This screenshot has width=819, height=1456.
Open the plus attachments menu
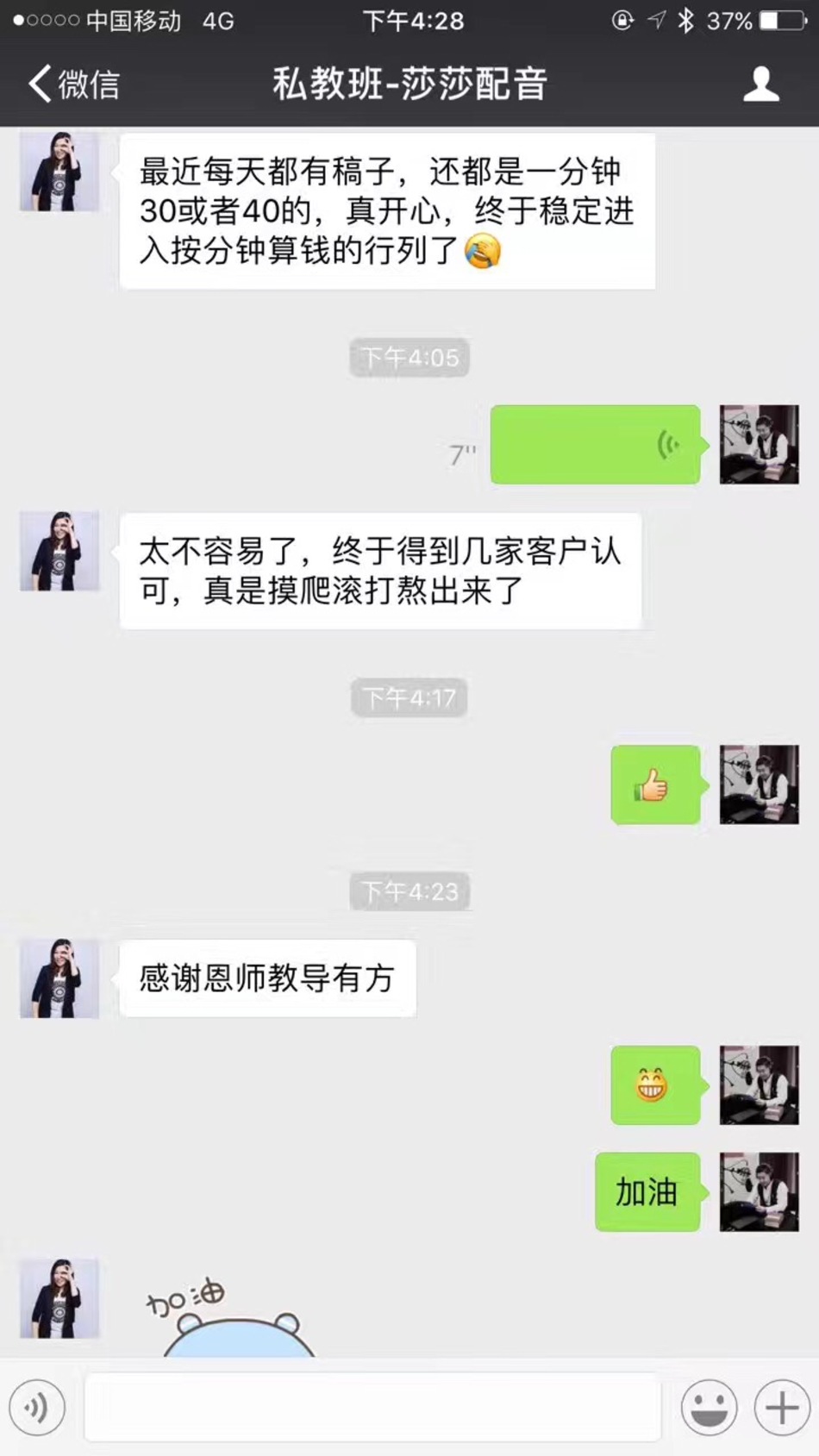(782, 1408)
